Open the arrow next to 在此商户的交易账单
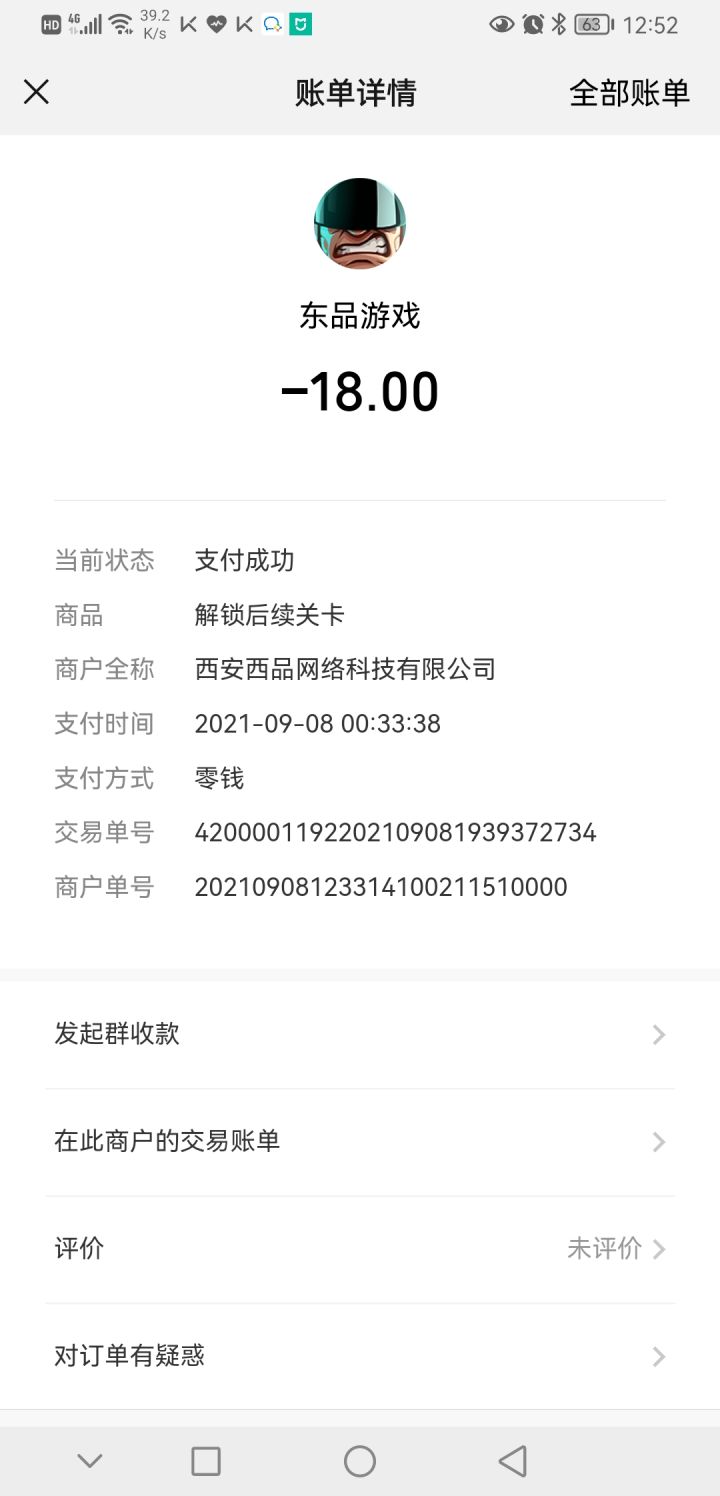The width and height of the screenshot is (720, 1496). point(658,1141)
